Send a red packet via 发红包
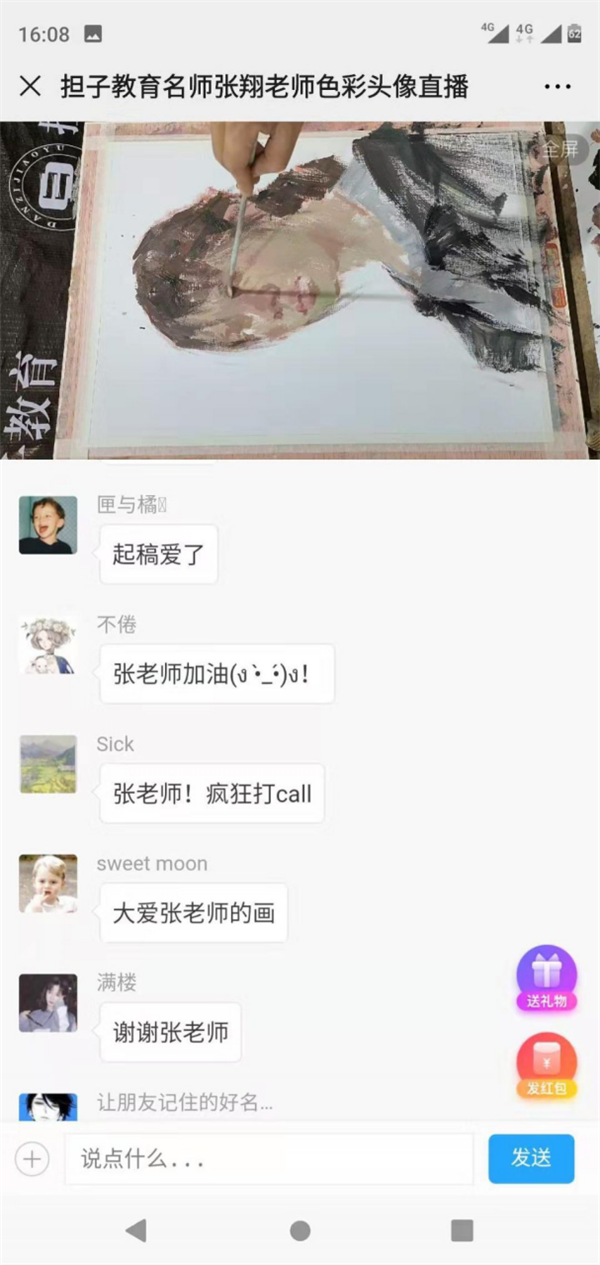The image size is (600, 1265). pyautogui.click(x=546, y=1066)
